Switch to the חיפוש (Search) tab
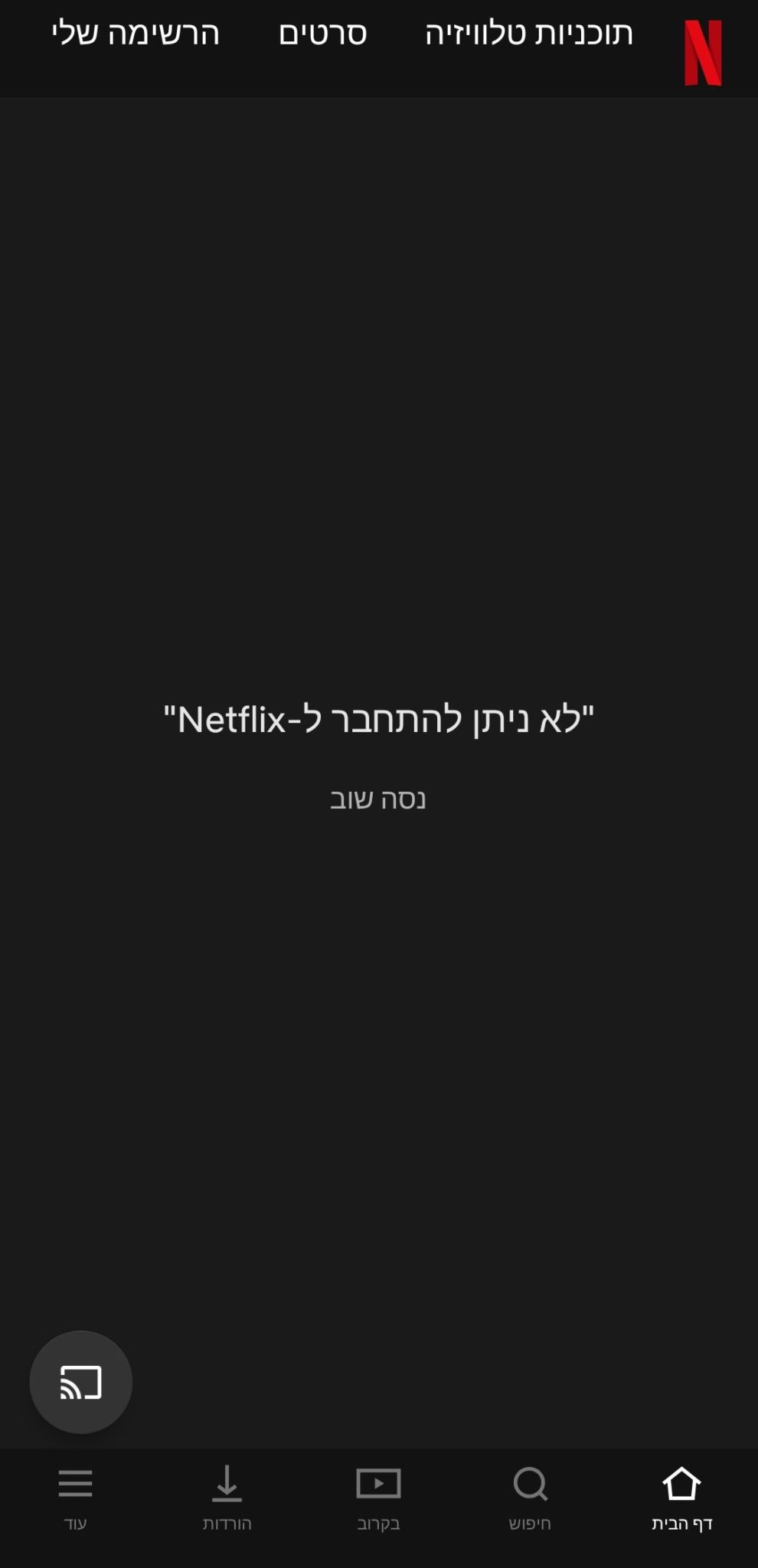758x1568 pixels. click(x=530, y=1497)
